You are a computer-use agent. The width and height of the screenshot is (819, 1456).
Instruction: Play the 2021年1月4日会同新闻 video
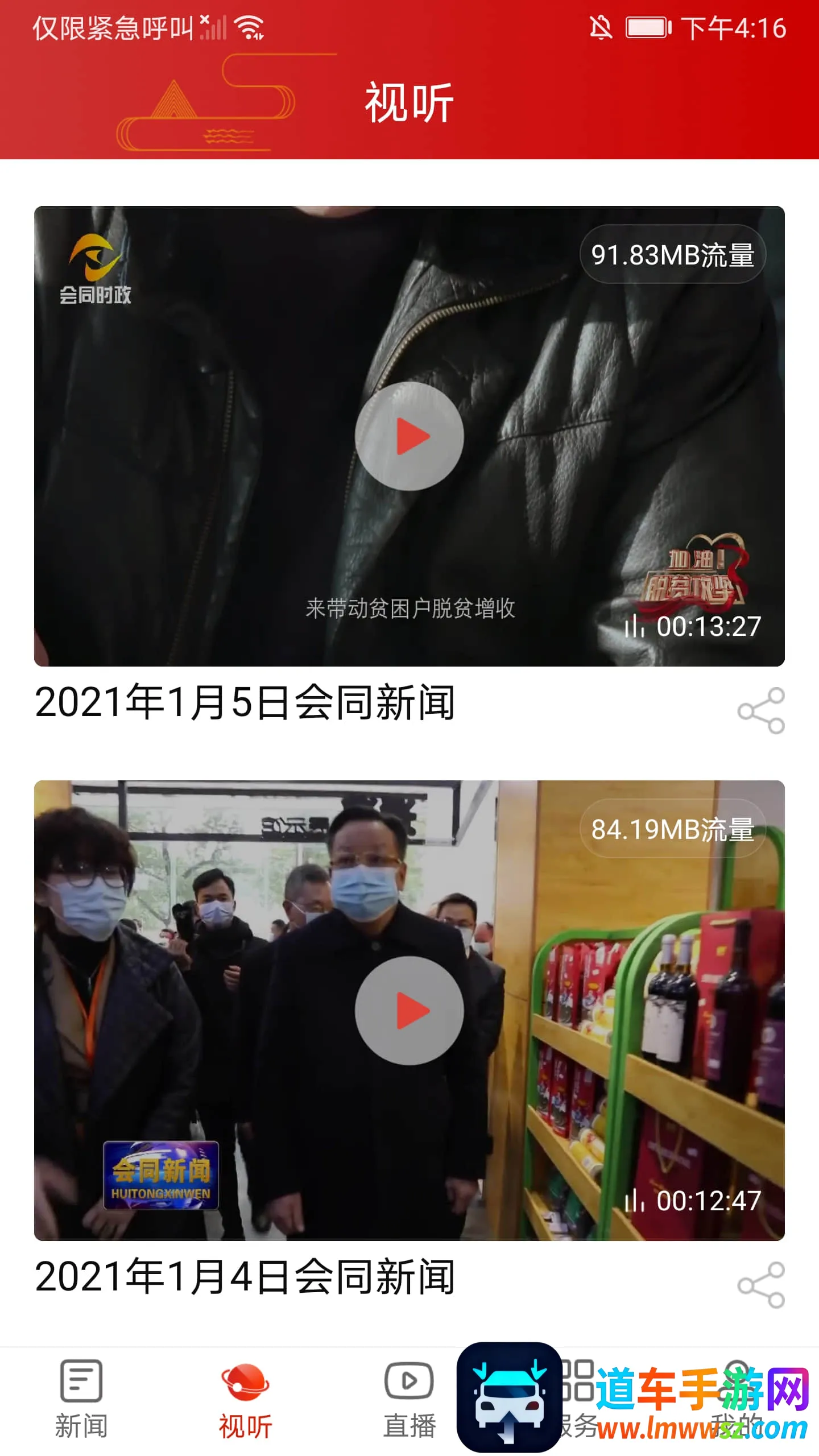[409, 1011]
